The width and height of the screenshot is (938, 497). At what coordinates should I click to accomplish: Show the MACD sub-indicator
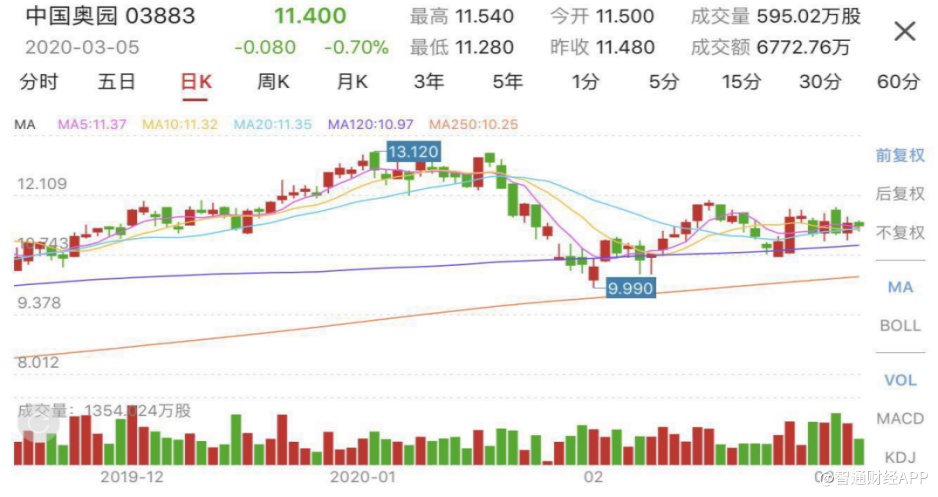(900, 418)
